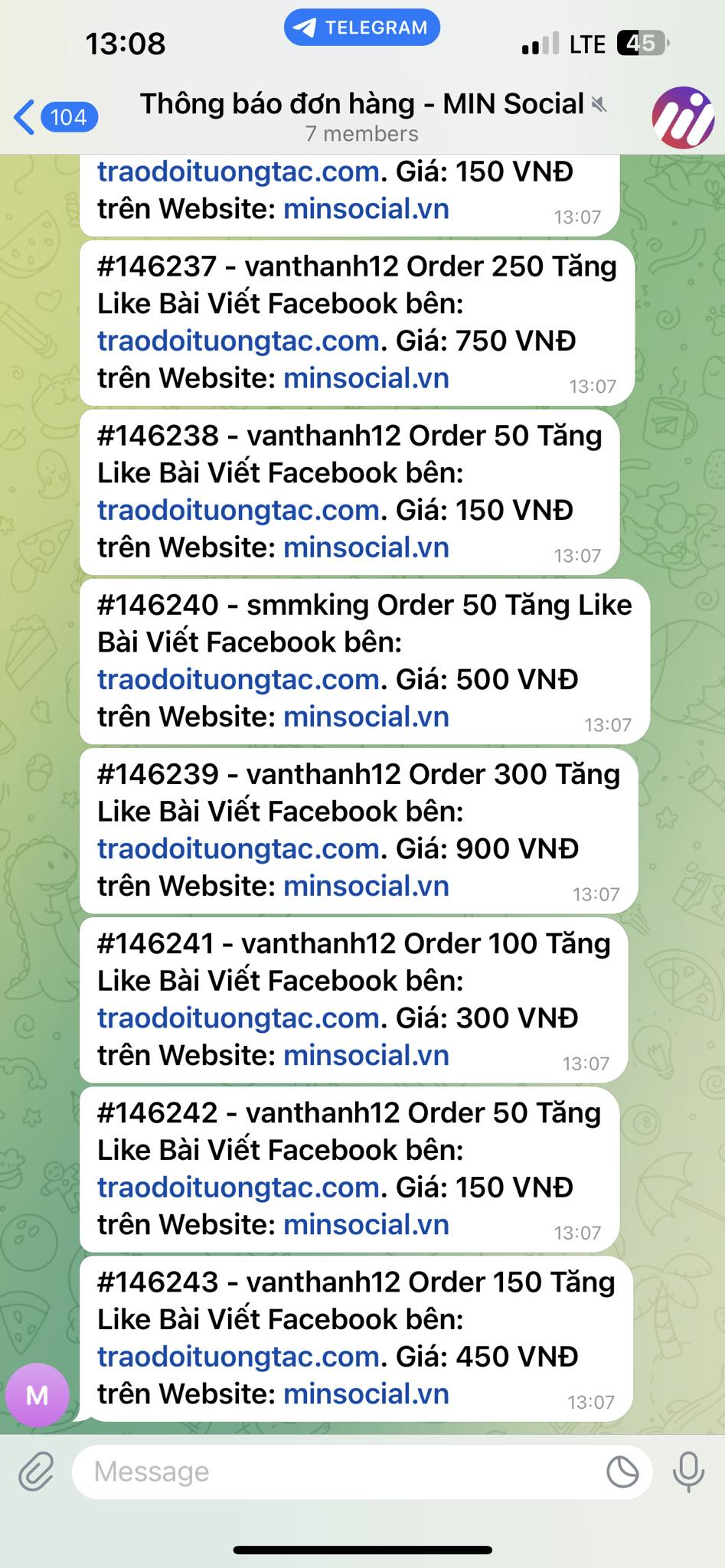Attach a file with the paperclip
Viewport: 725px width, 1568px height.
coord(36,1472)
